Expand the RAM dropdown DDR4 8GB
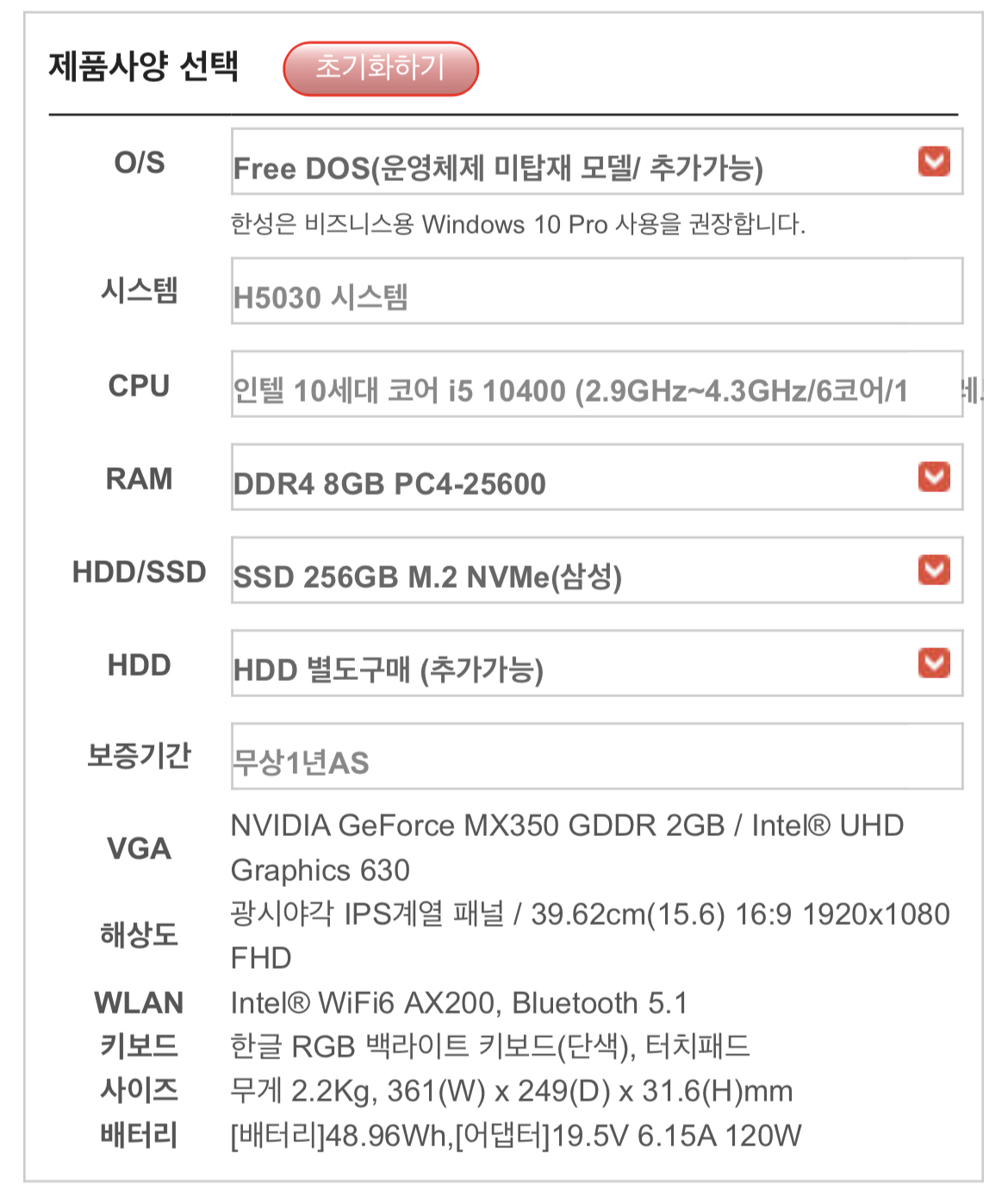This screenshot has height=1198, width=1008. point(596,478)
